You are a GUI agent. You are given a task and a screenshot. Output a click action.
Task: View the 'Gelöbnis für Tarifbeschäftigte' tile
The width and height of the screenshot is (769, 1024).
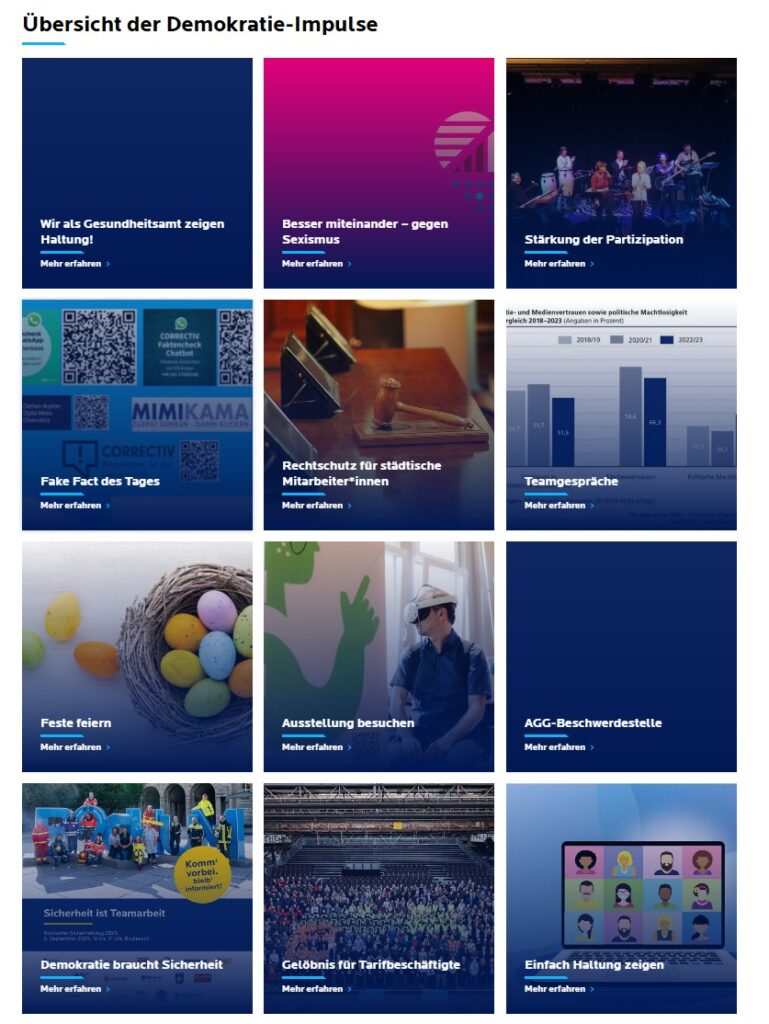coord(378,898)
